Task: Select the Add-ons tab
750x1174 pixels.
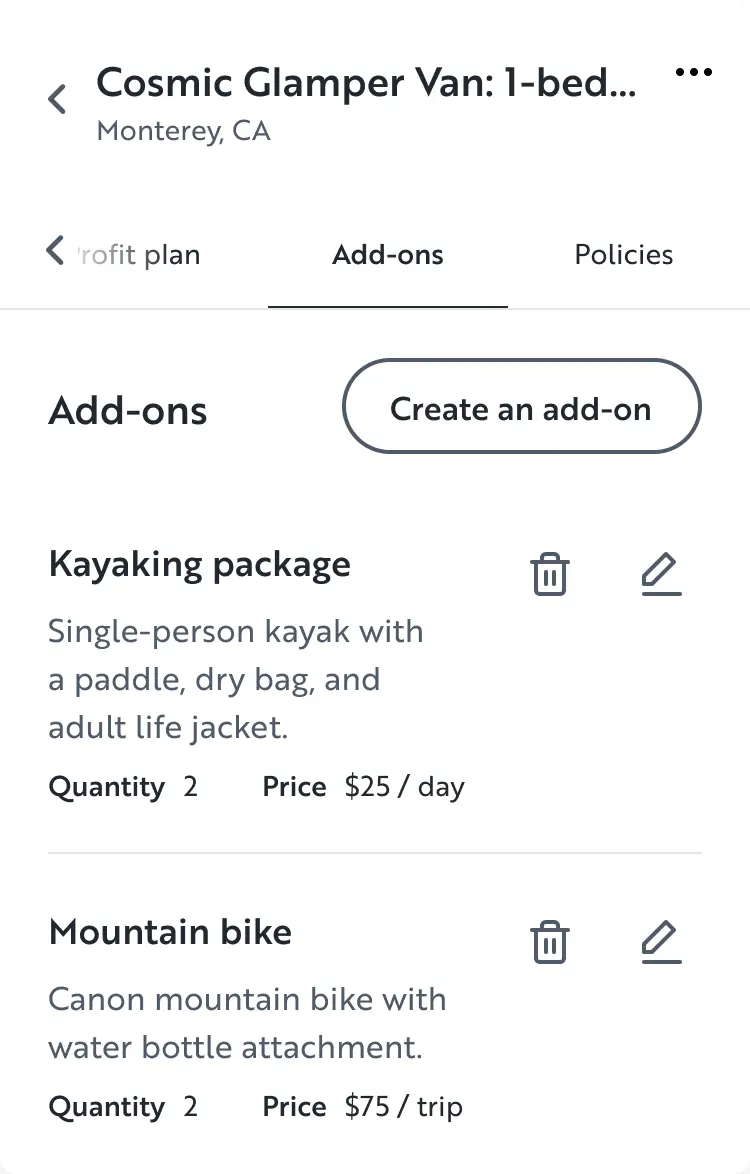Action: click(x=388, y=255)
